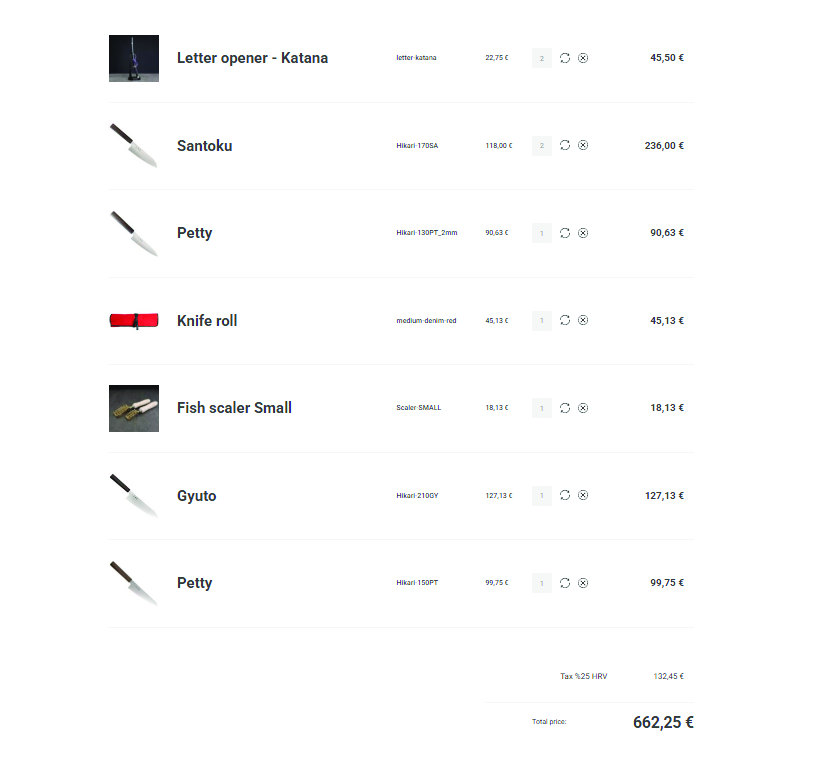Edit Fish scaler Small quantity field
This screenshot has height=760, width=813.
click(x=542, y=408)
